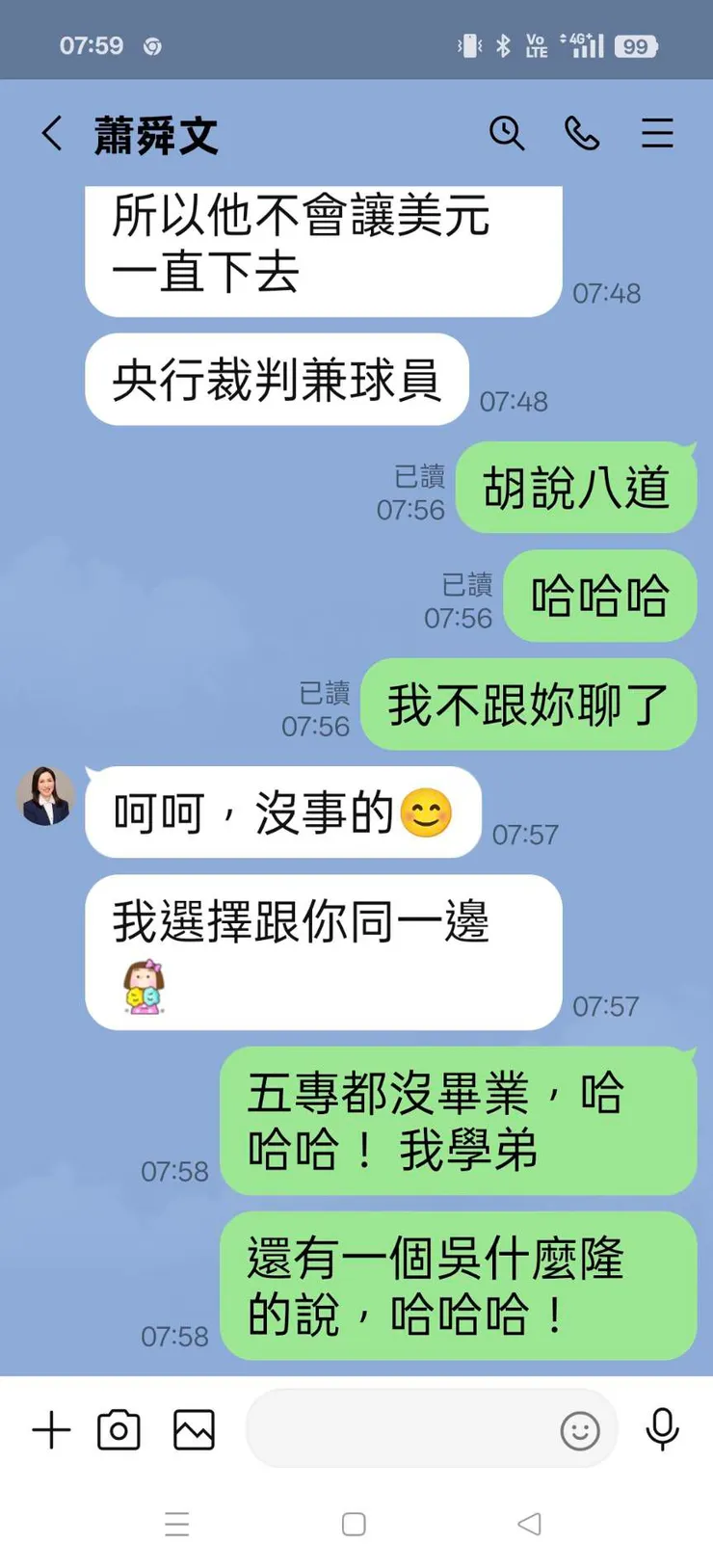Open Android recent apps button
The image size is (713, 1568).
tap(177, 1524)
